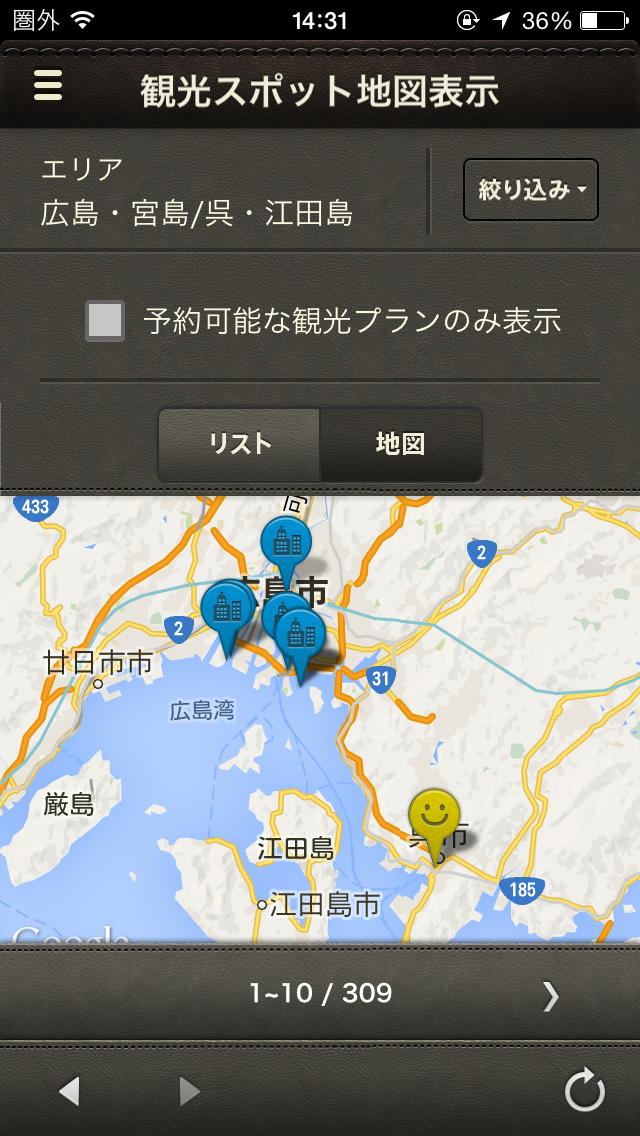
Task: Open the hamburger menu
Action: click(48, 86)
